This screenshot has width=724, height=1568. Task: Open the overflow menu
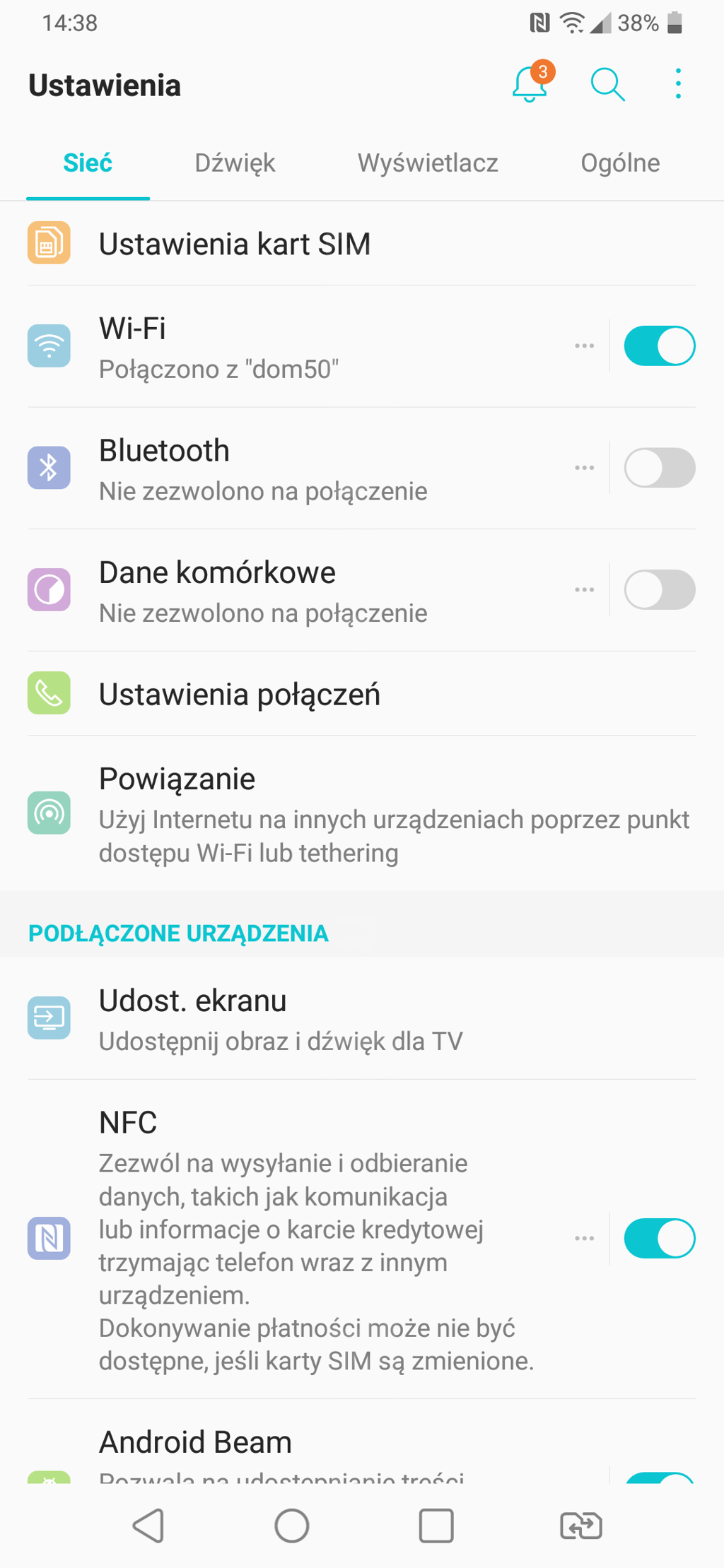[678, 84]
